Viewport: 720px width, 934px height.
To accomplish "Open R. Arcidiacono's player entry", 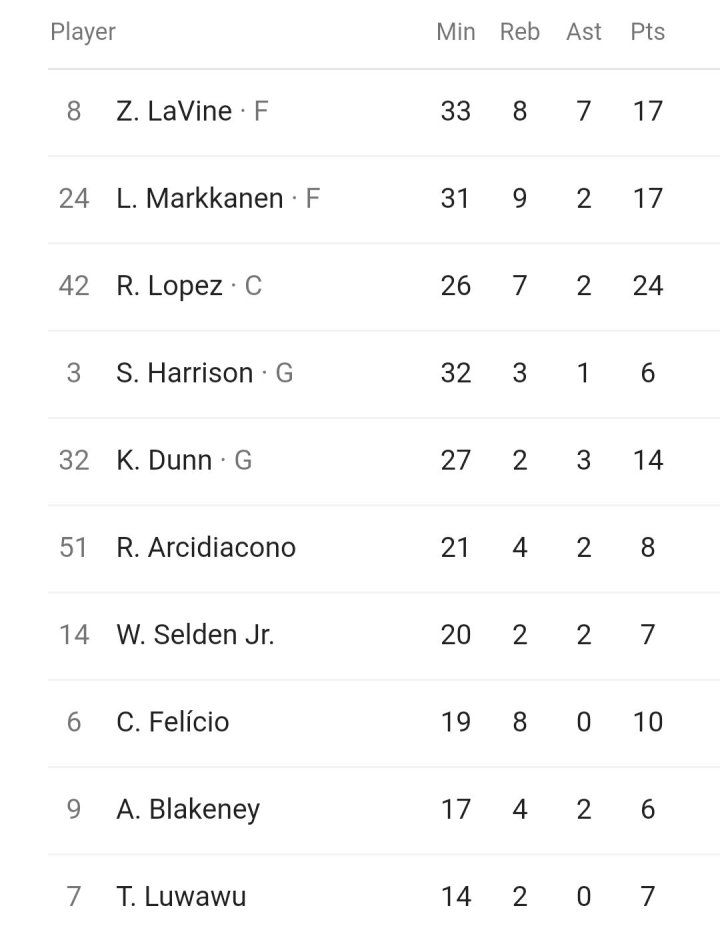I will 206,547.
